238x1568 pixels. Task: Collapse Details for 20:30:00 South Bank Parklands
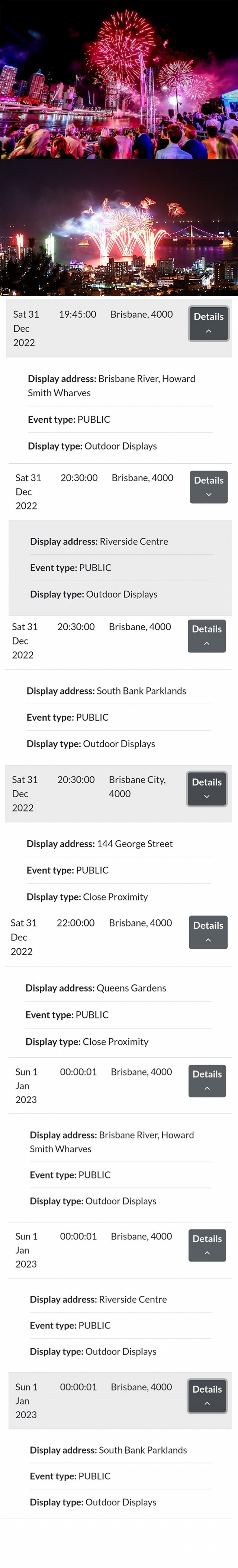[206, 635]
